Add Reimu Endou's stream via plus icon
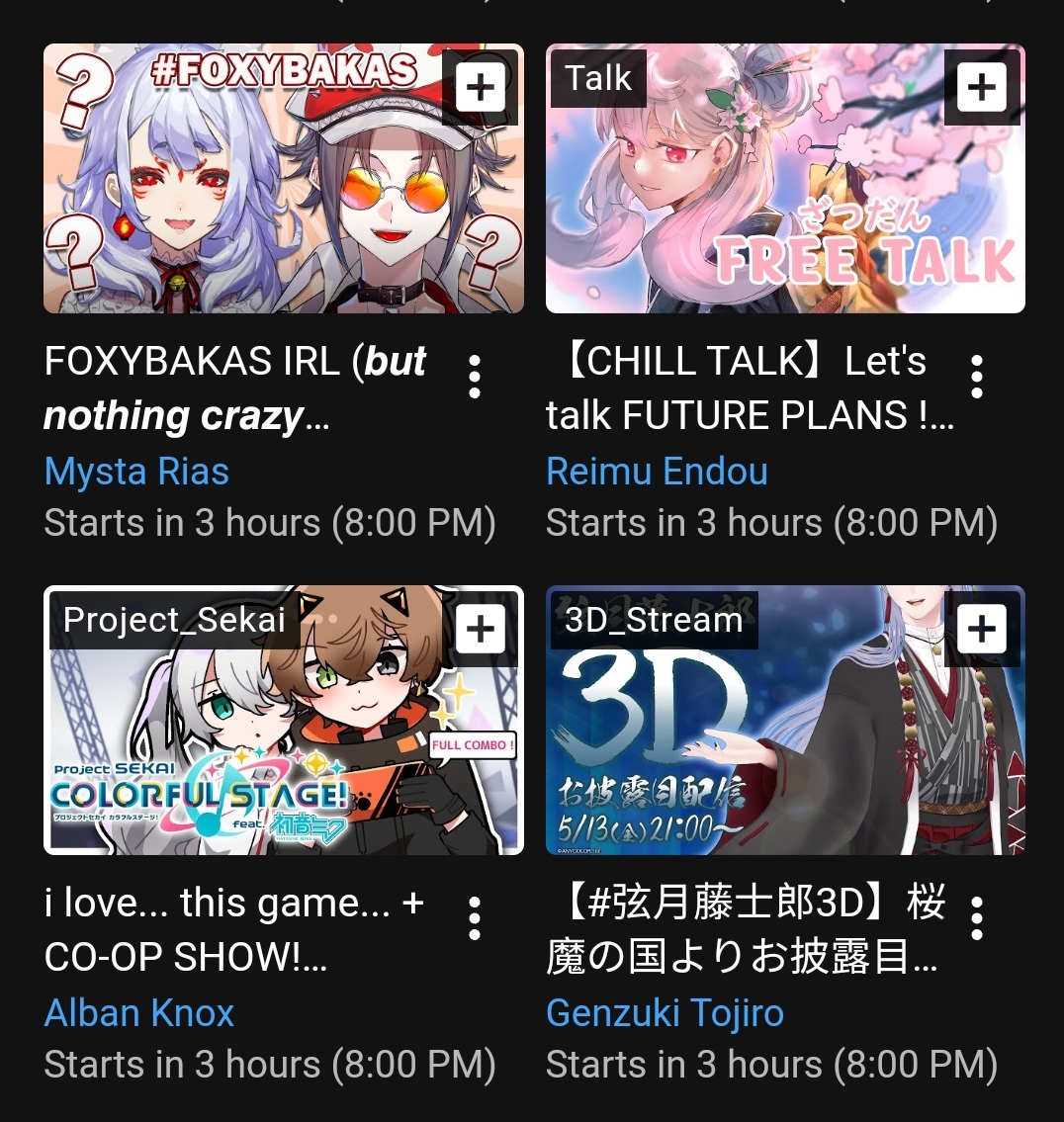Image resolution: width=1064 pixels, height=1122 pixels. (x=982, y=87)
